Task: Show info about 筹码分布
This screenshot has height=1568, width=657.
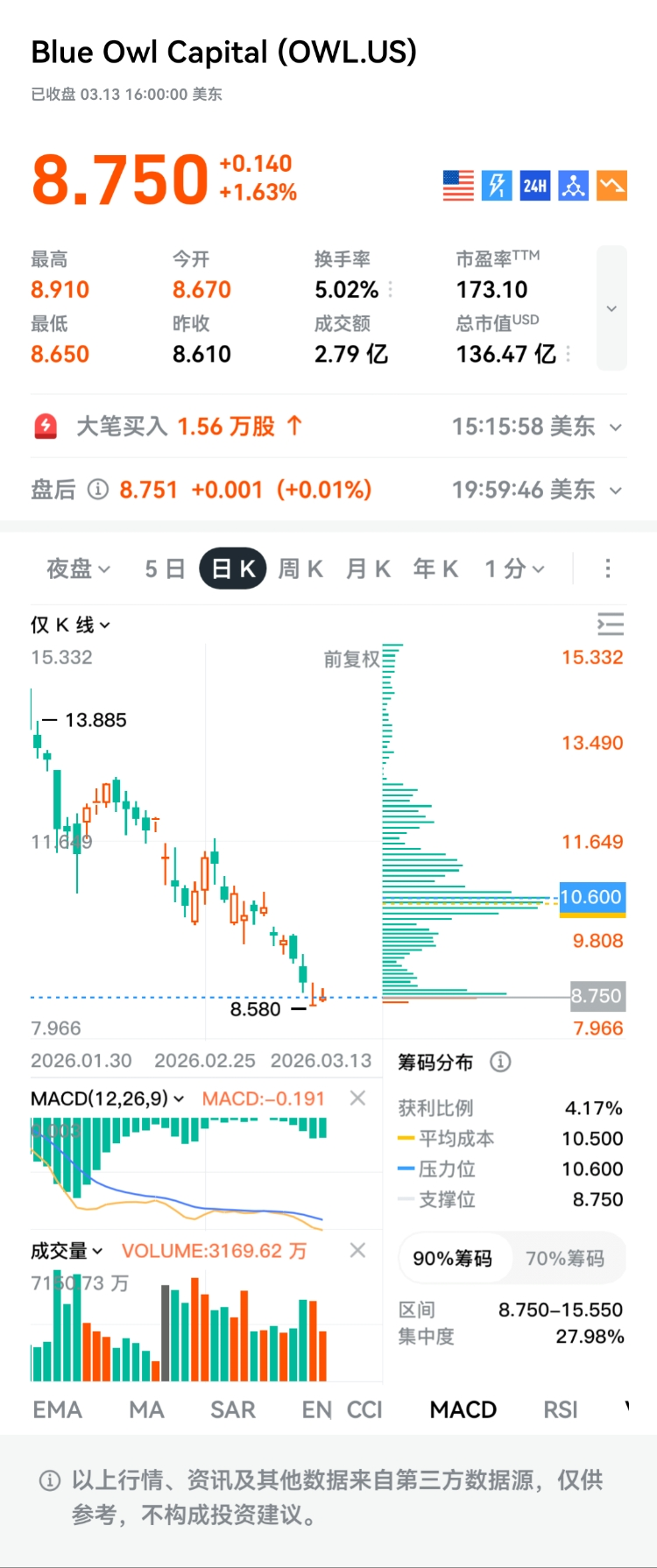Action: (x=500, y=1063)
